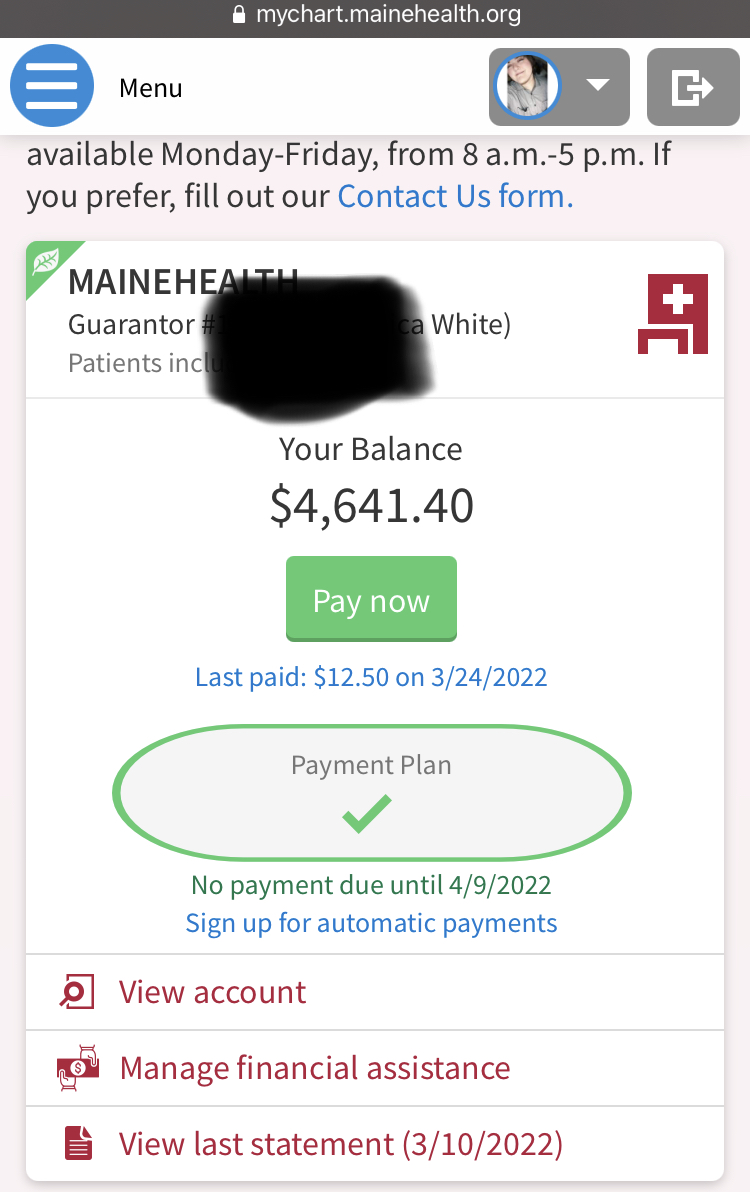Open the main Menu button
Image resolution: width=750 pixels, height=1192 pixels.
[x=52, y=87]
